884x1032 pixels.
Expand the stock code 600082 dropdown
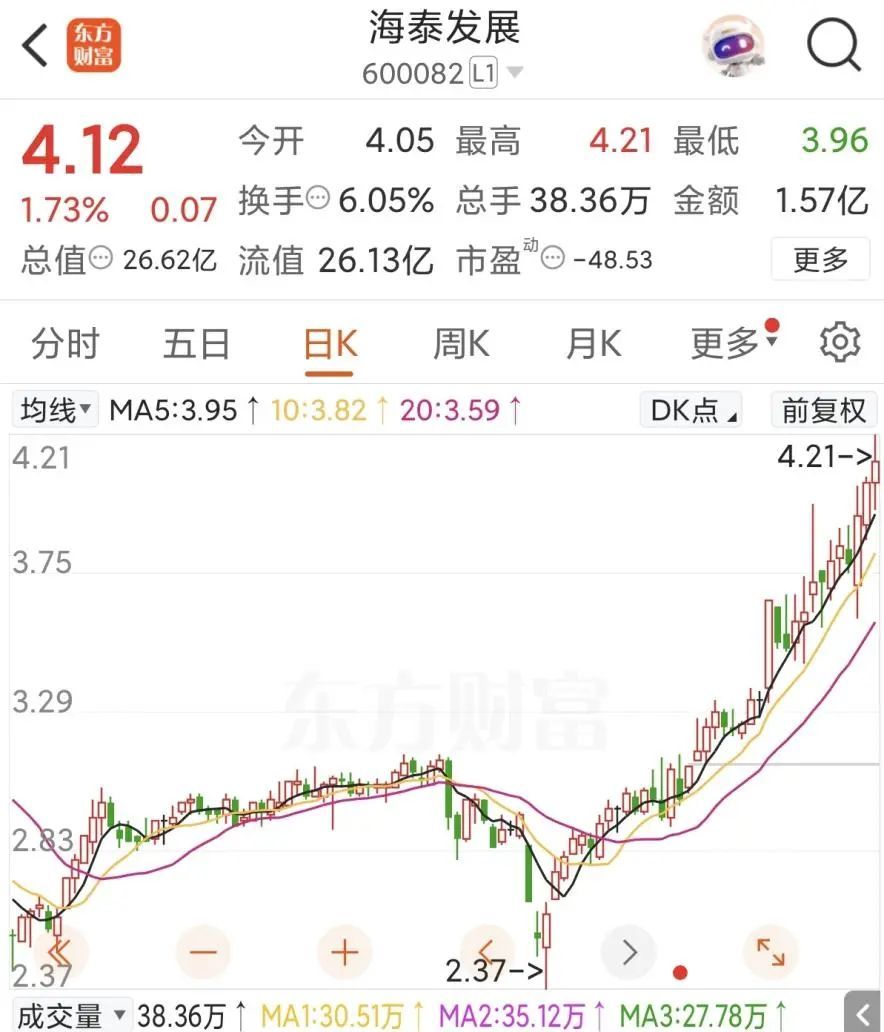[515, 72]
